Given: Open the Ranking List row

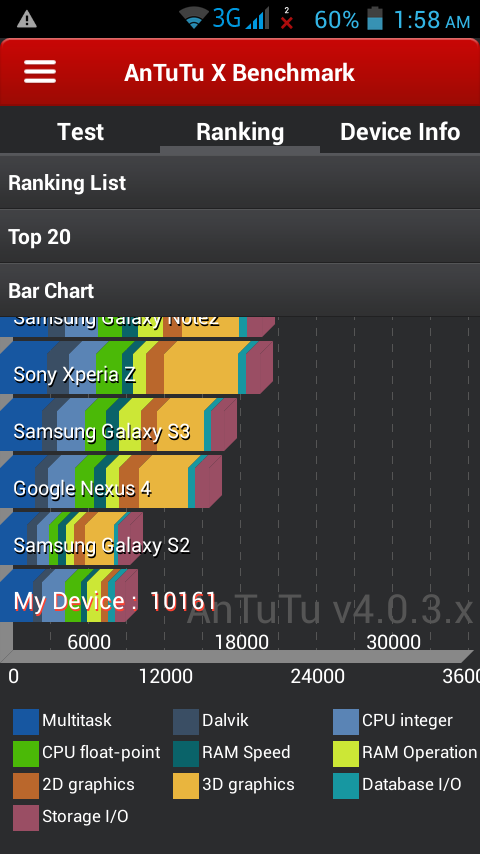Looking at the screenshot, I should coord(240,182).
